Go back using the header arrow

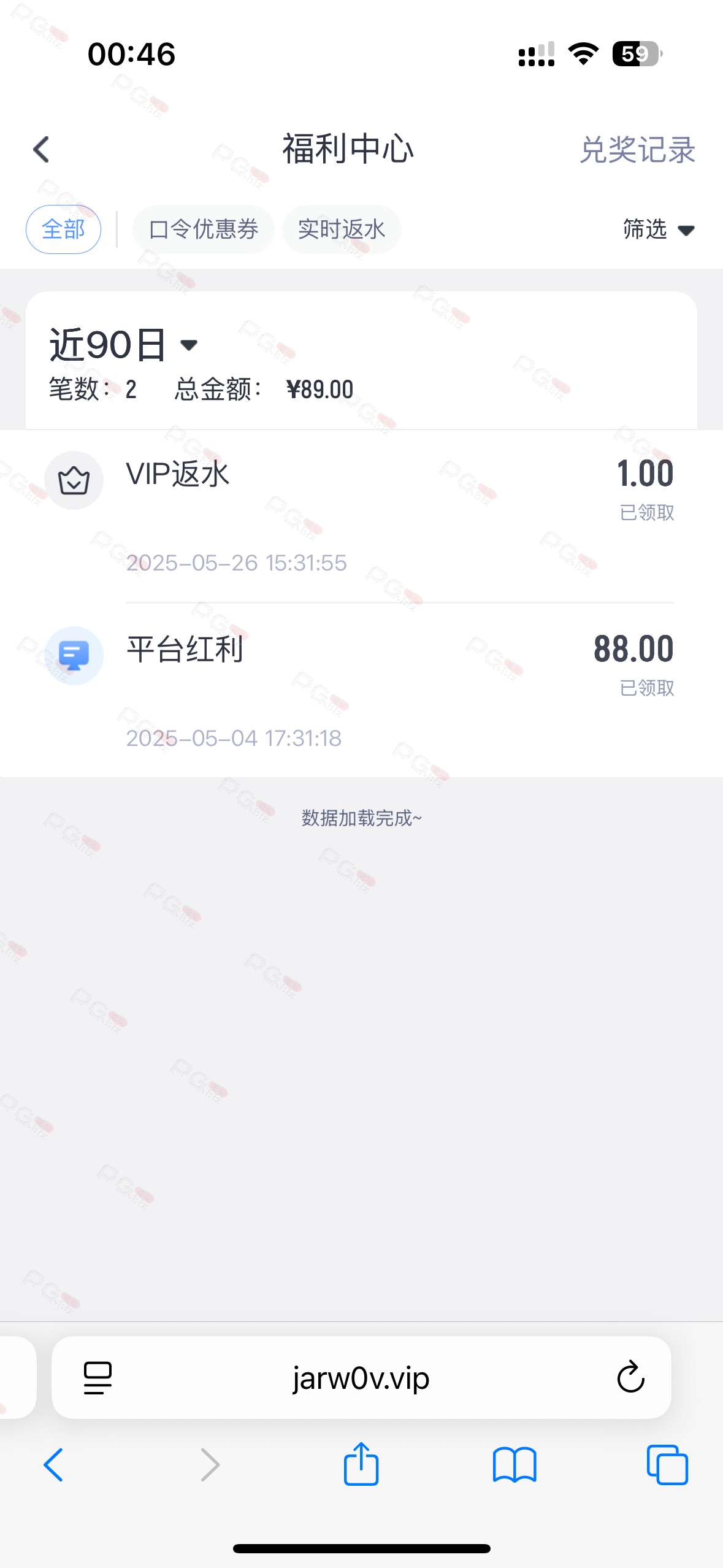[x=41, y=150]
